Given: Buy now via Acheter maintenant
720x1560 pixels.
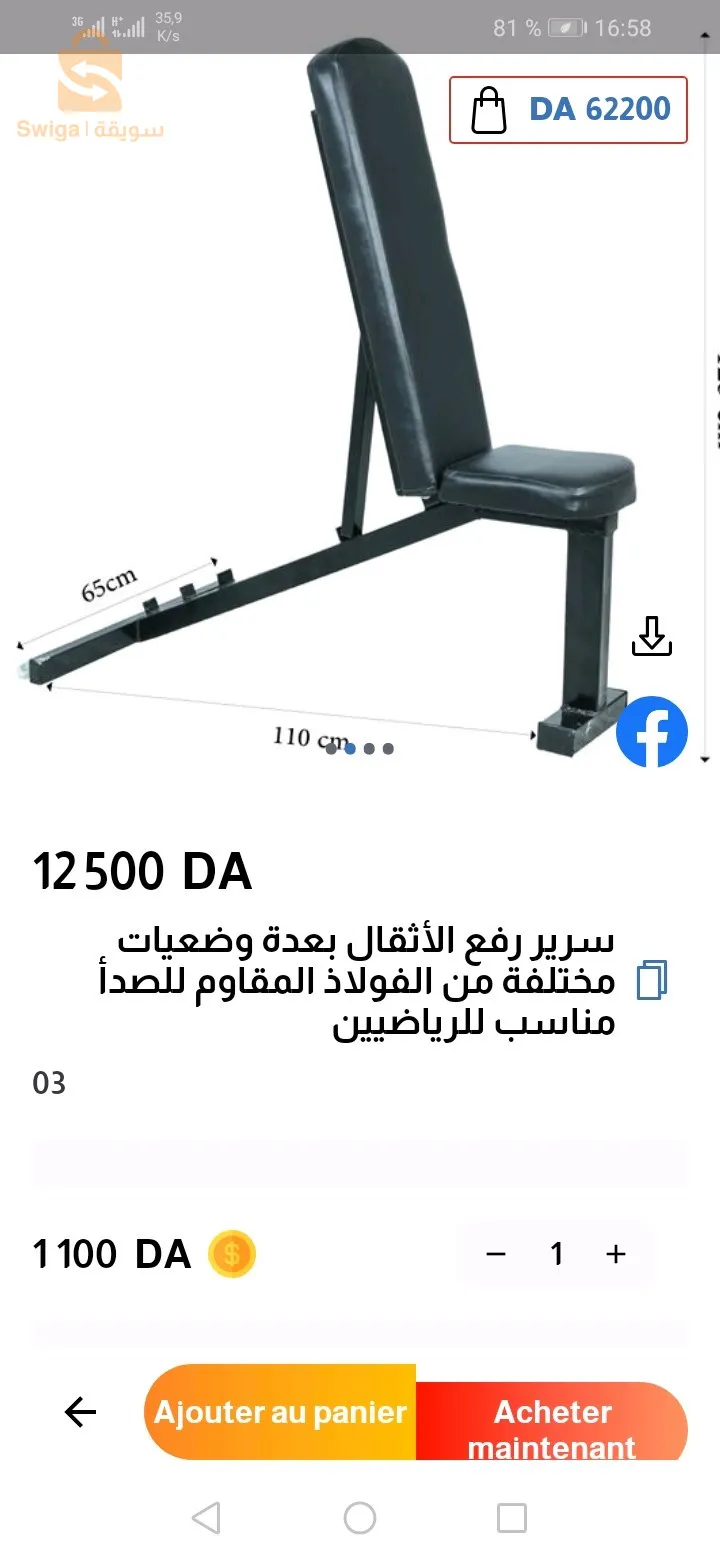Looking at the screenshot, I should point(551,1425).
